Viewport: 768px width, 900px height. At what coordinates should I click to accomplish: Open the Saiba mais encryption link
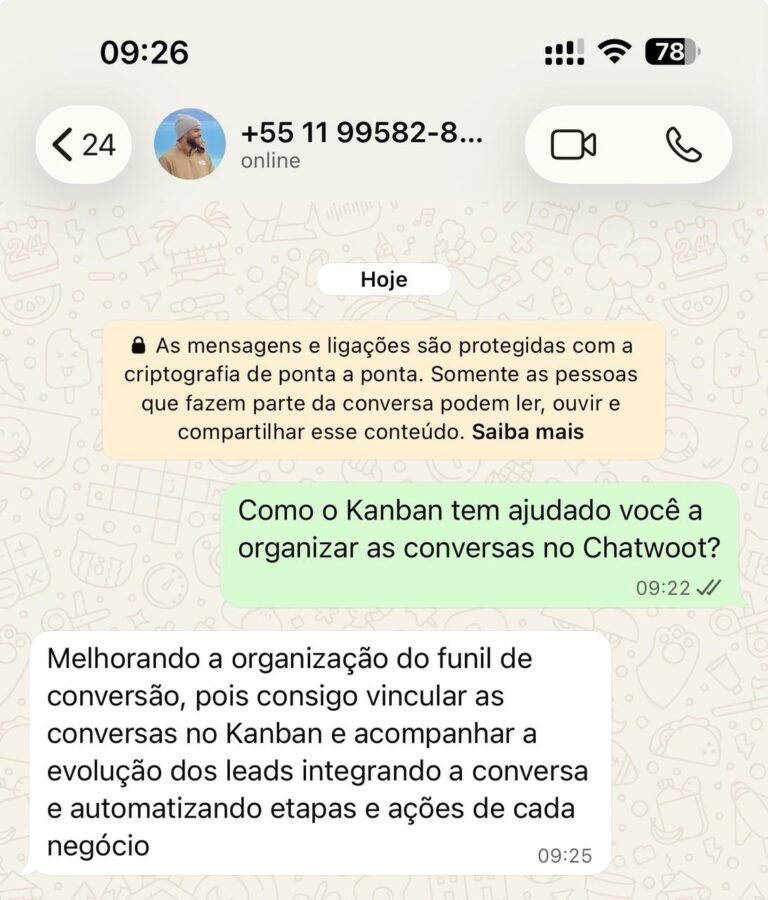(529, 432)
